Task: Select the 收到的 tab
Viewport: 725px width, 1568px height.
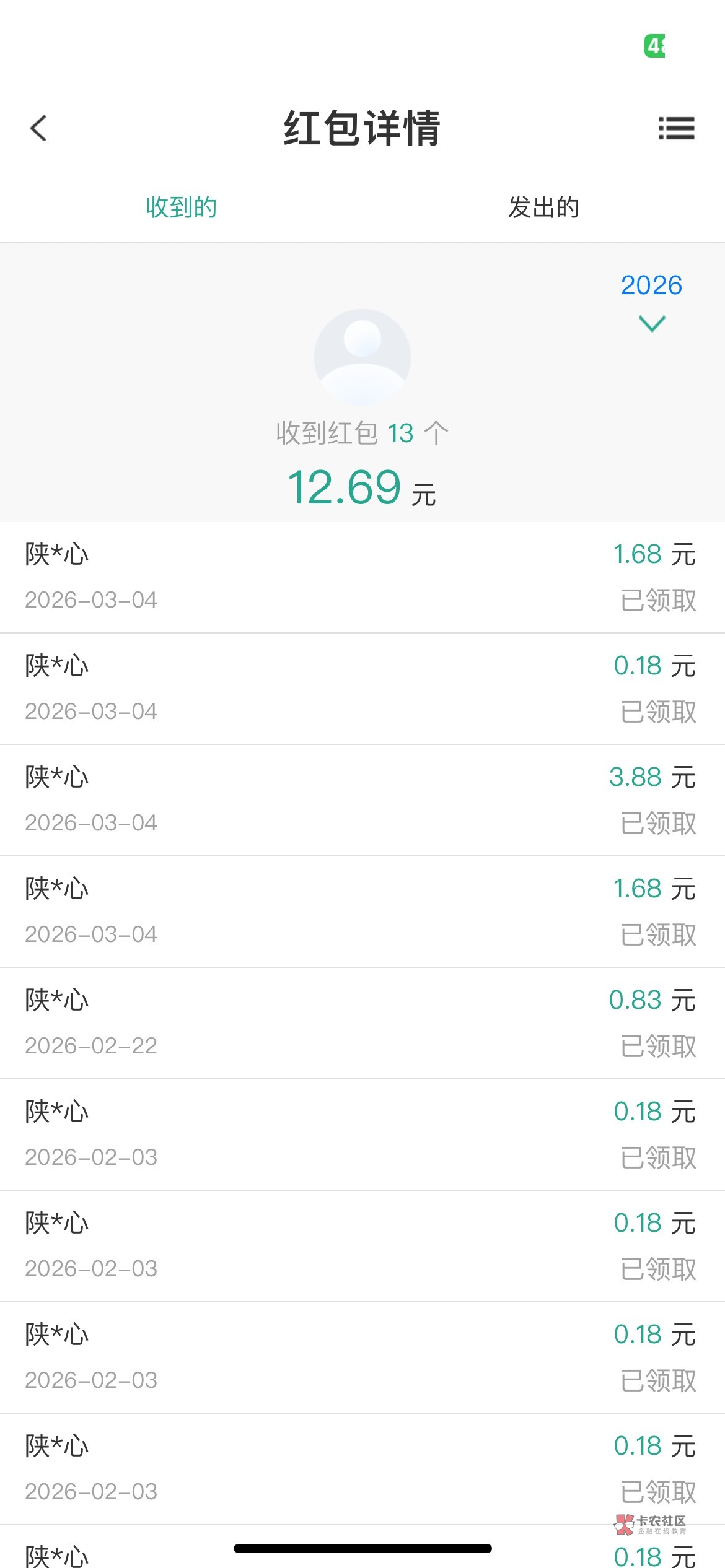Action: (181, 207)
